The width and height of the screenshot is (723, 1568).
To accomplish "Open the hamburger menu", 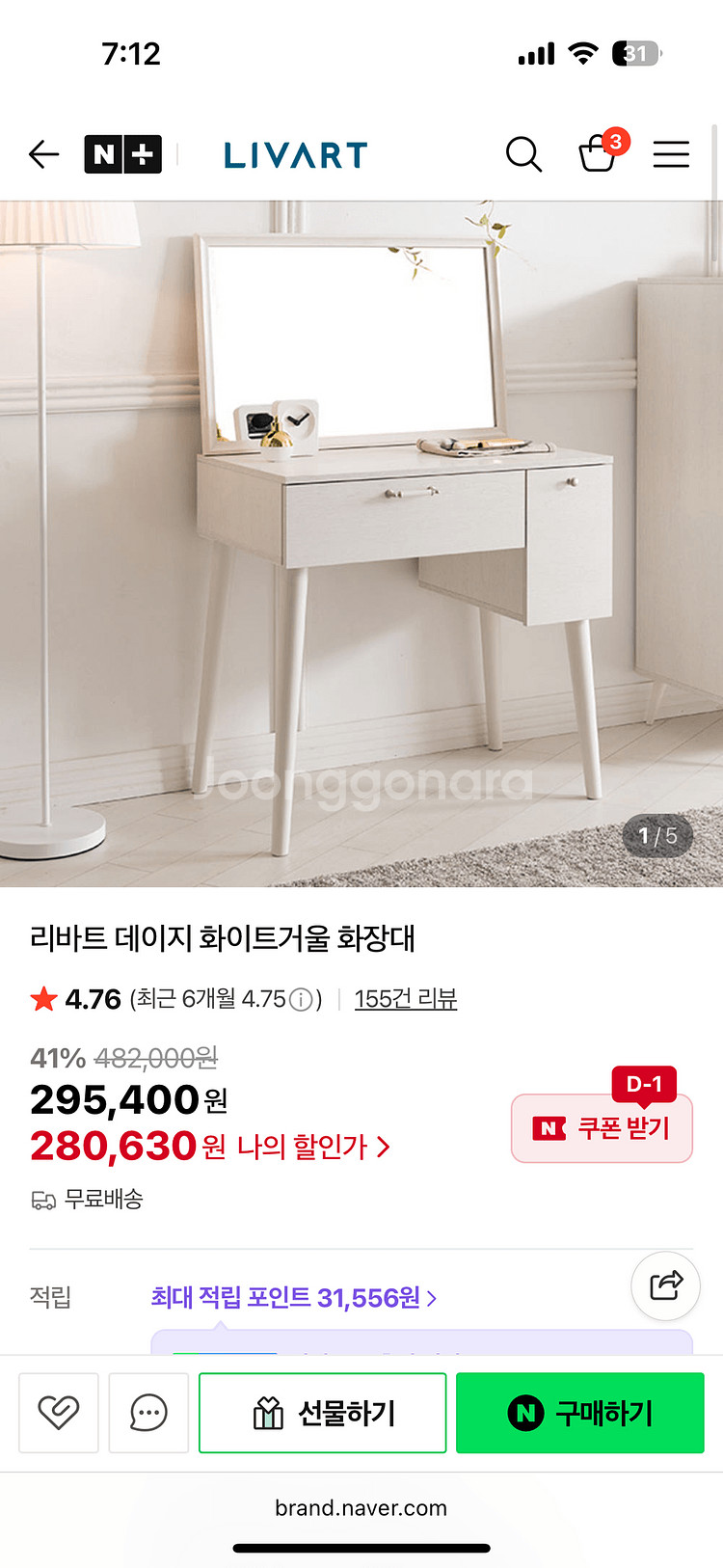I will (x=671, y=154).
